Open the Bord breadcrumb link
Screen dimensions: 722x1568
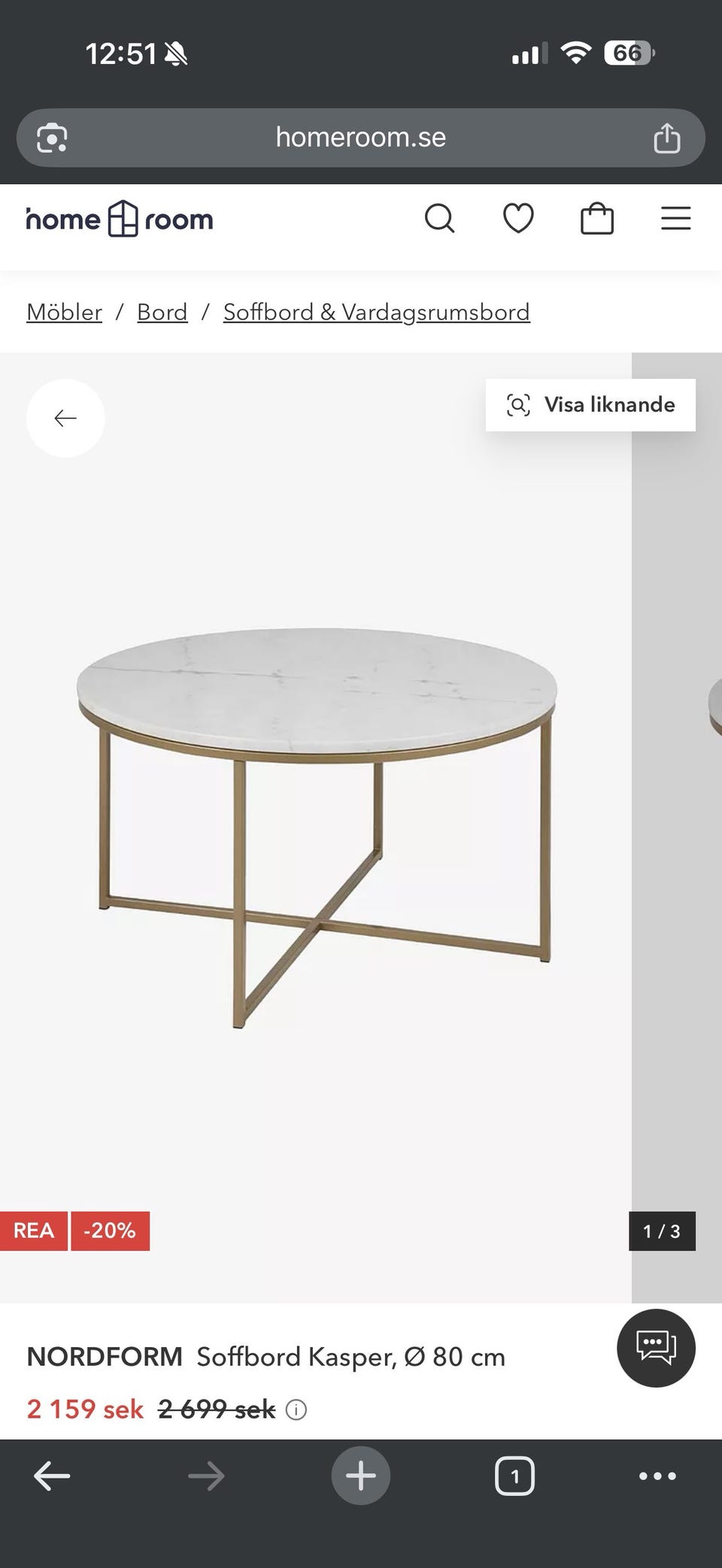point(162,312)
